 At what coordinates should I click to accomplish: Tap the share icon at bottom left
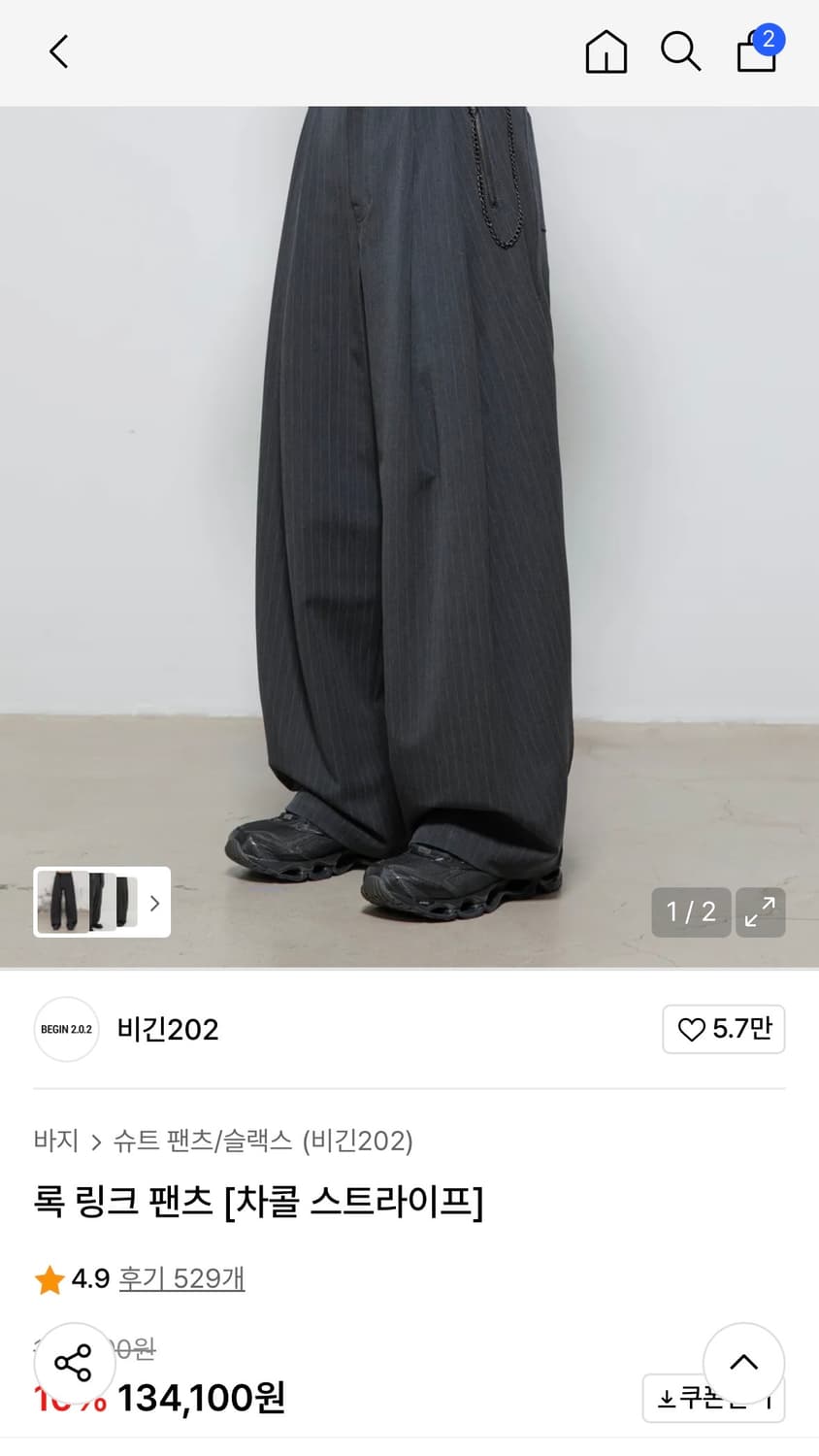point(74,1362)
